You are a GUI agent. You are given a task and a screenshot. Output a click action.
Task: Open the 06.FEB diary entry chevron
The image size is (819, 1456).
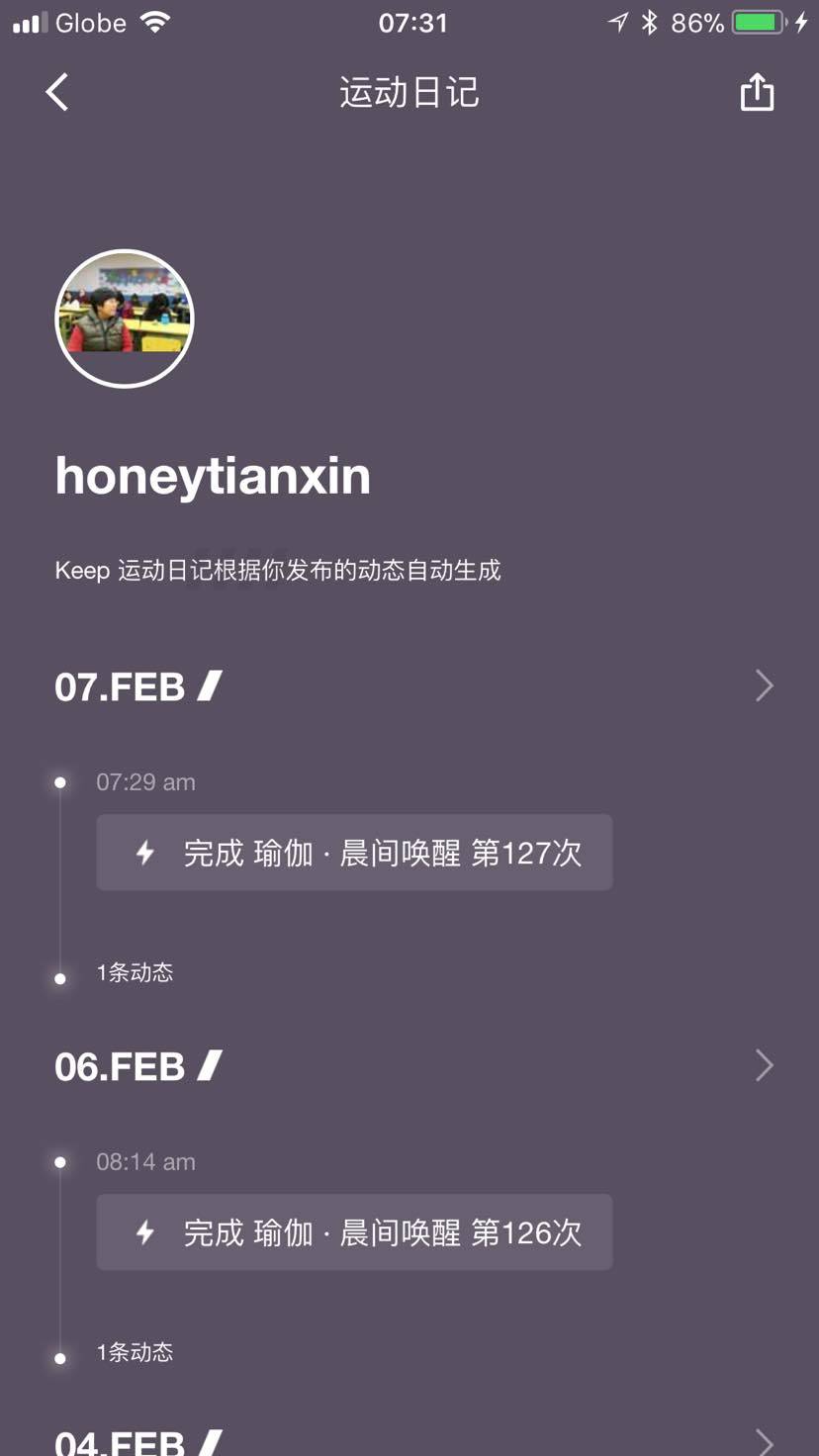click(764, 1065)
